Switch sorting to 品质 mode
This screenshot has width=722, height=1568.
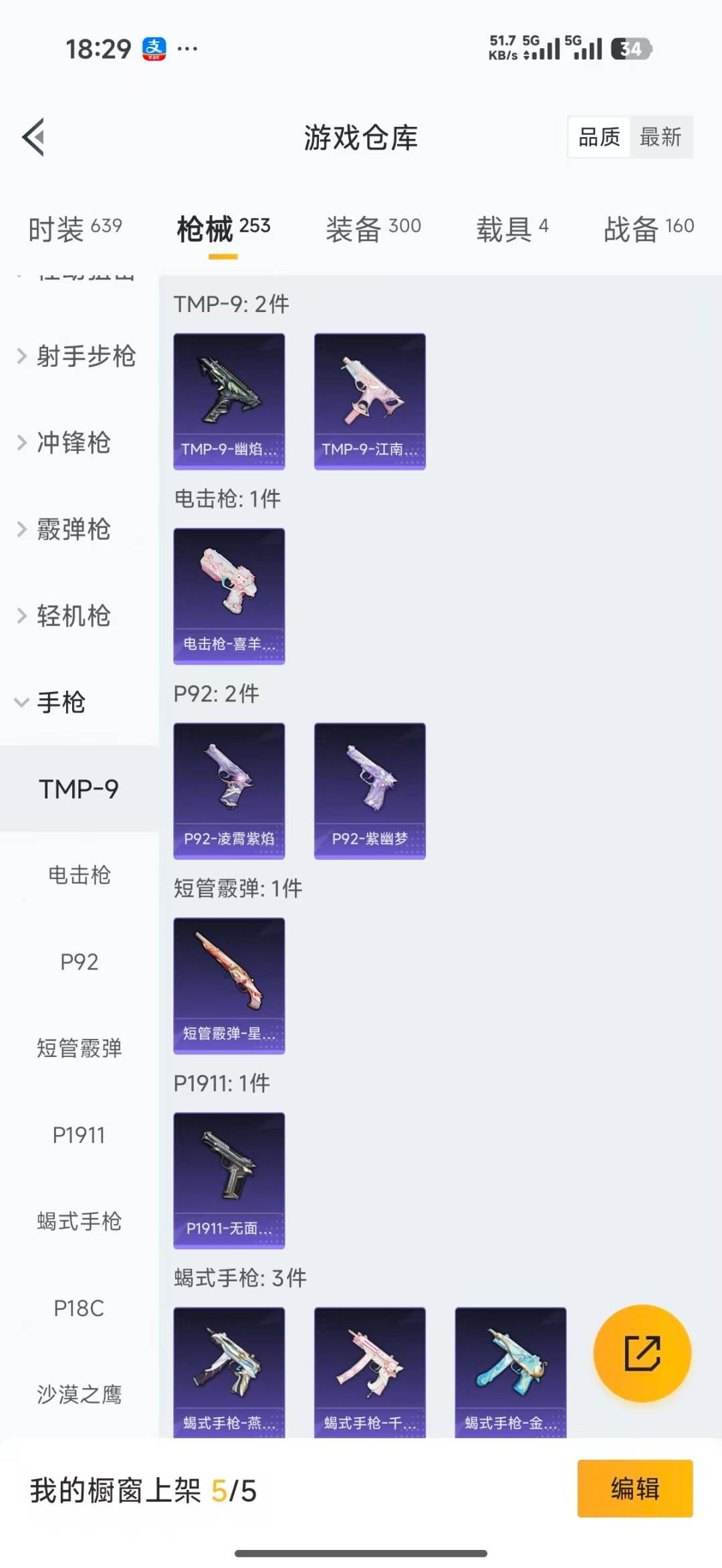pyautogui.click(x=598, y=137)
